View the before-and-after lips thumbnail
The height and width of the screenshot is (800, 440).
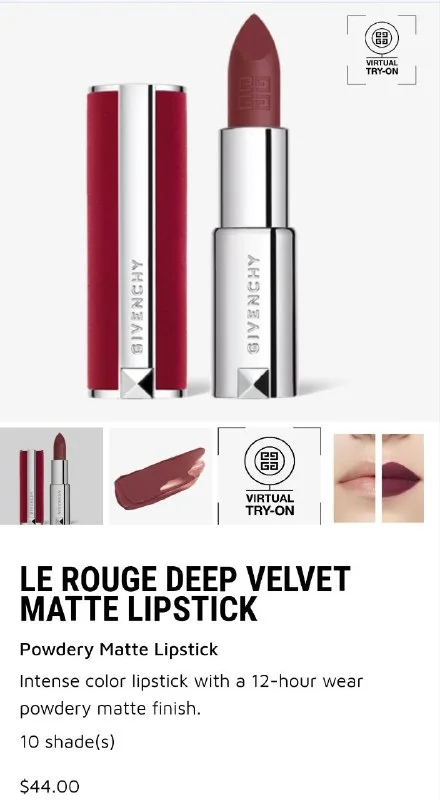pos(379,476)
